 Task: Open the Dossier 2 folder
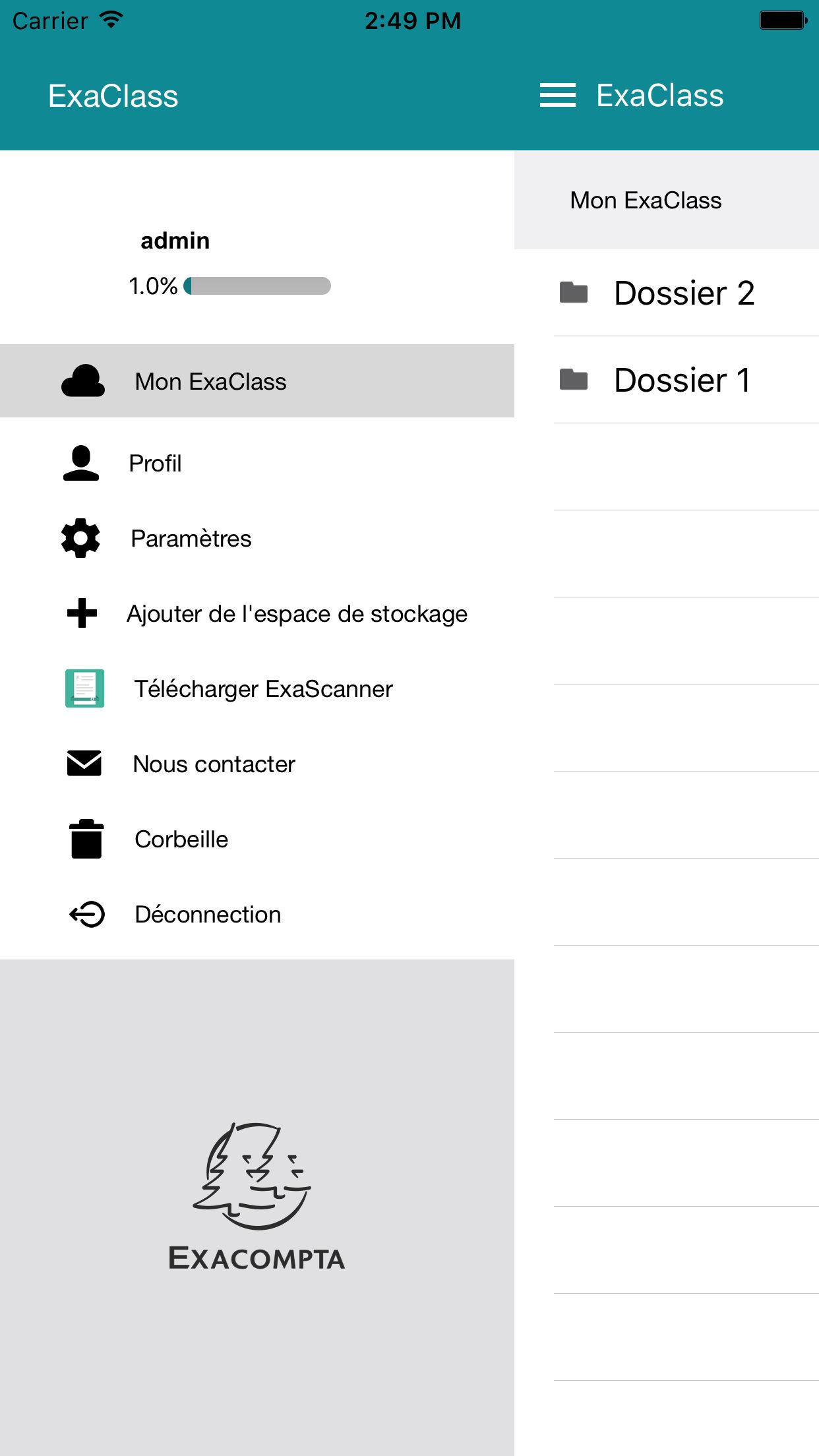click(683, 293)
